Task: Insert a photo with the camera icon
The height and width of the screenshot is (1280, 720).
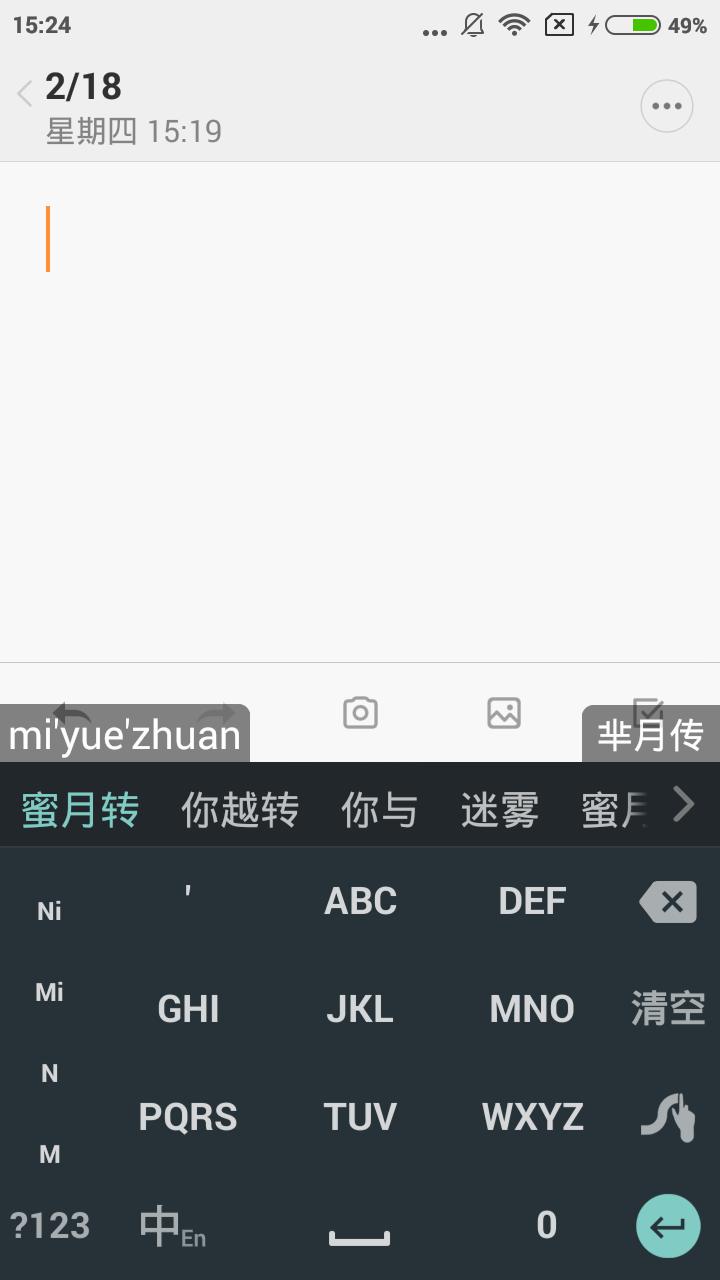Action: coord(360,713)
